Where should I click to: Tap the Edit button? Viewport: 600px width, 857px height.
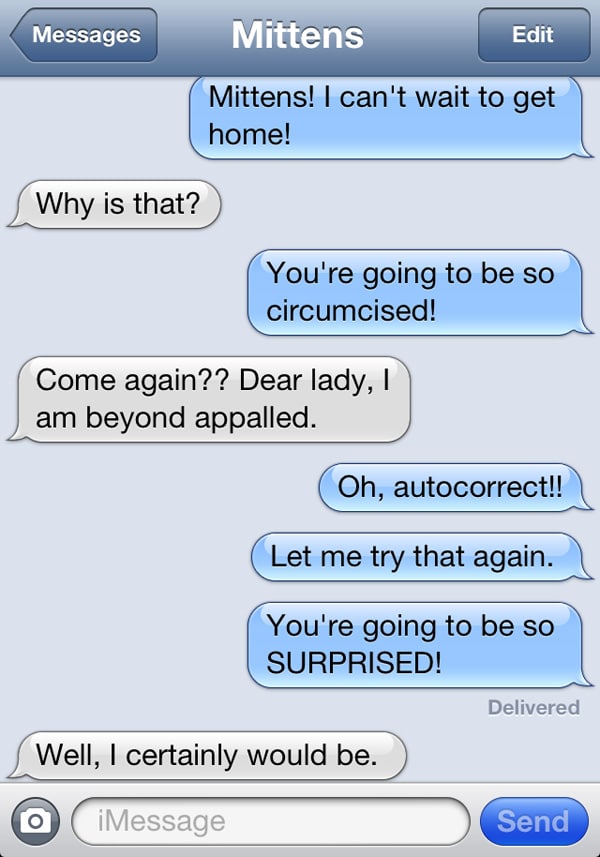(531, 35)
